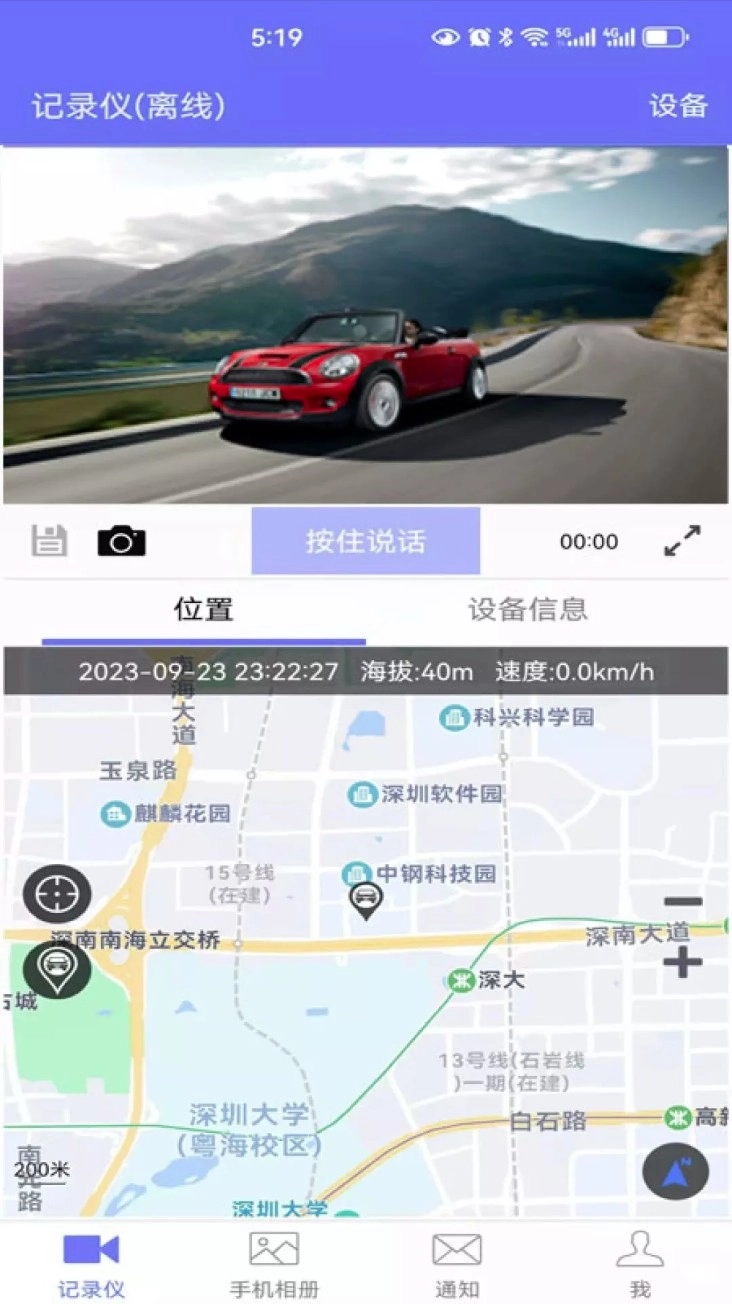Image resolution: width=732 pixels, height=1304 pixels.
Task: Zoom in the map with plus
Action: click(x=683, y=963)
